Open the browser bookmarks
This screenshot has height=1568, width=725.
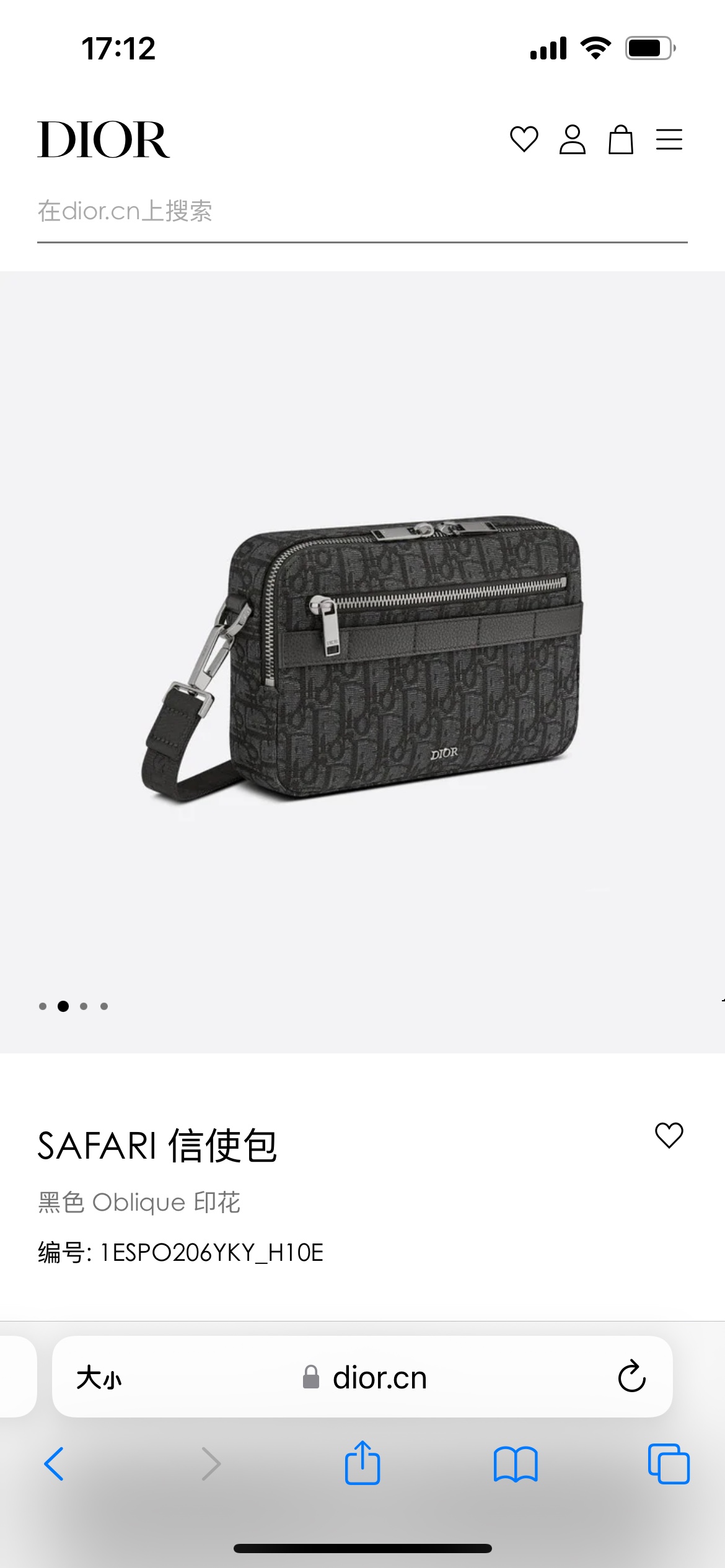pos(516,1464)
